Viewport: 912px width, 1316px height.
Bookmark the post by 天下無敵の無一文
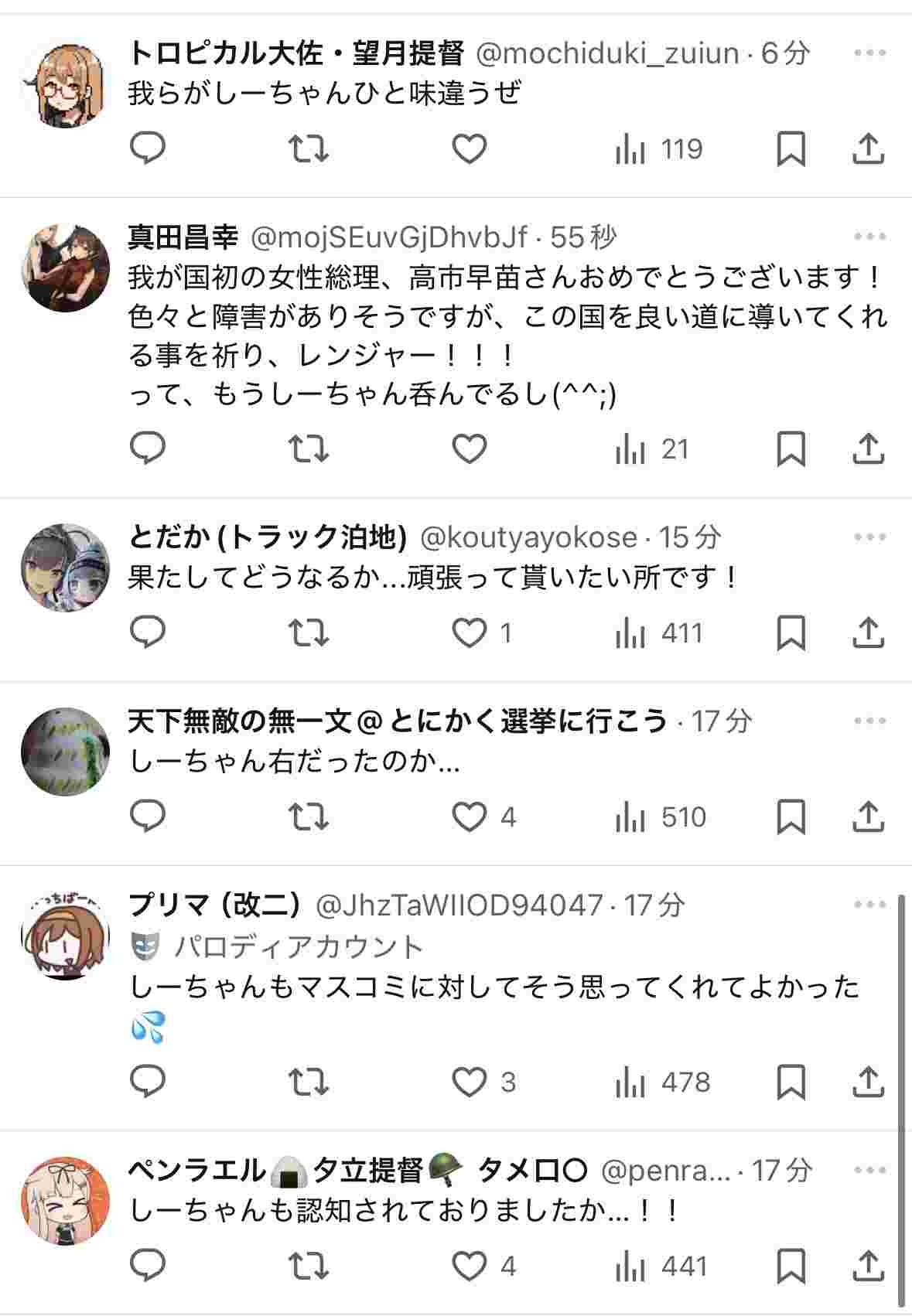[791, 817]
